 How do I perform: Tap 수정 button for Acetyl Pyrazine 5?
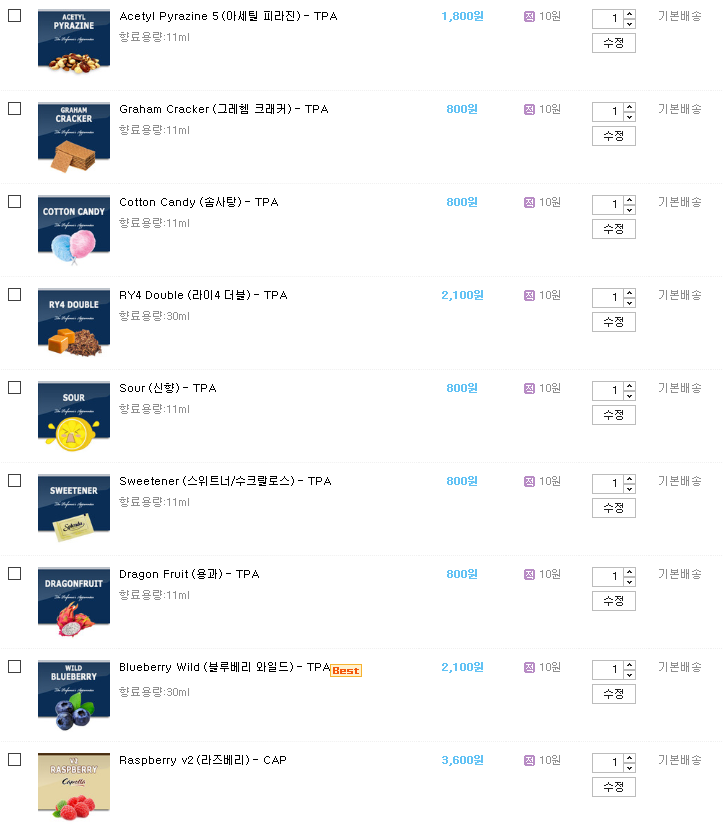click(x=613, y=43)
